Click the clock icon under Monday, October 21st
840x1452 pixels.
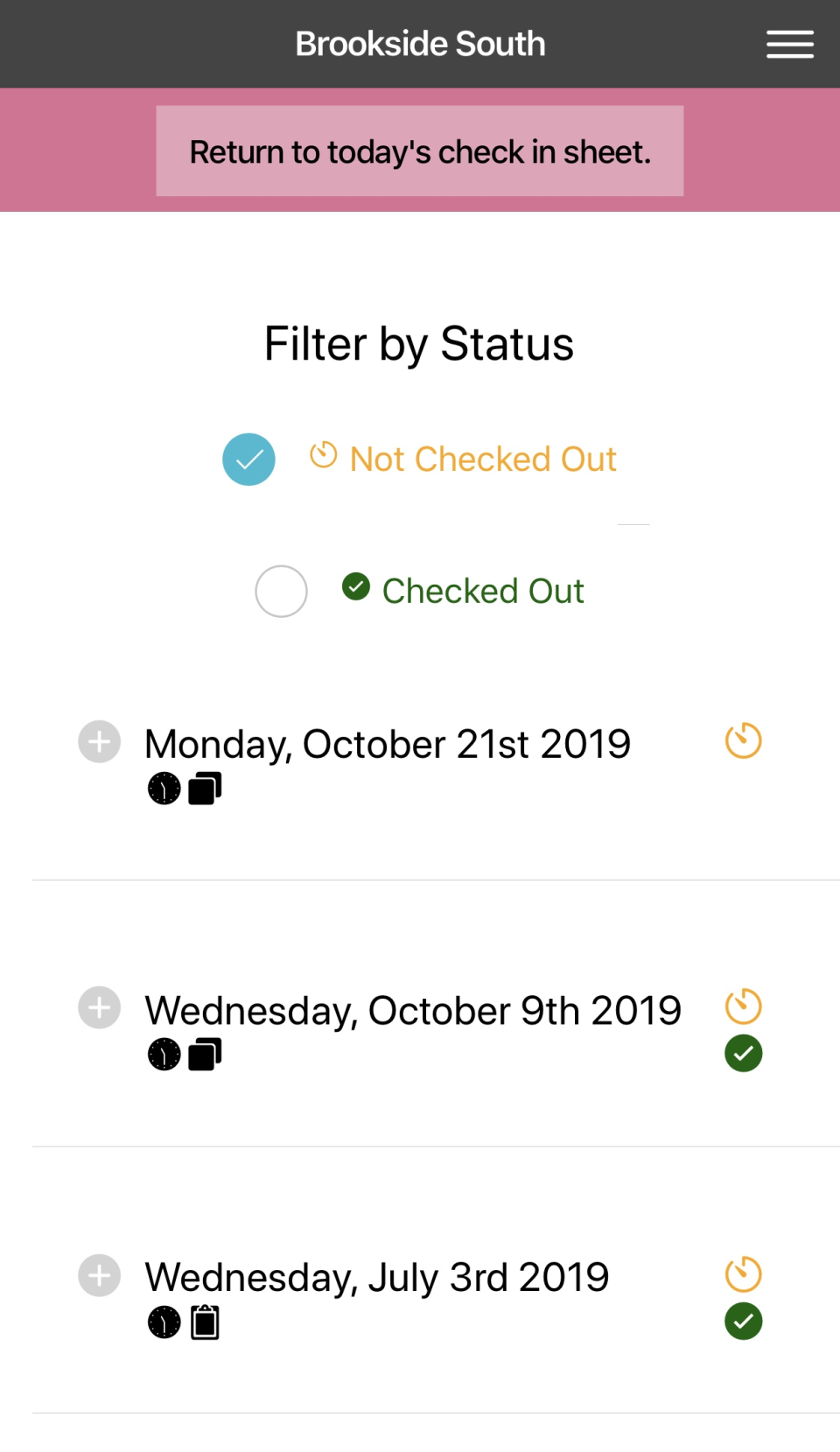pyautogui.click(x=164, y=788)
